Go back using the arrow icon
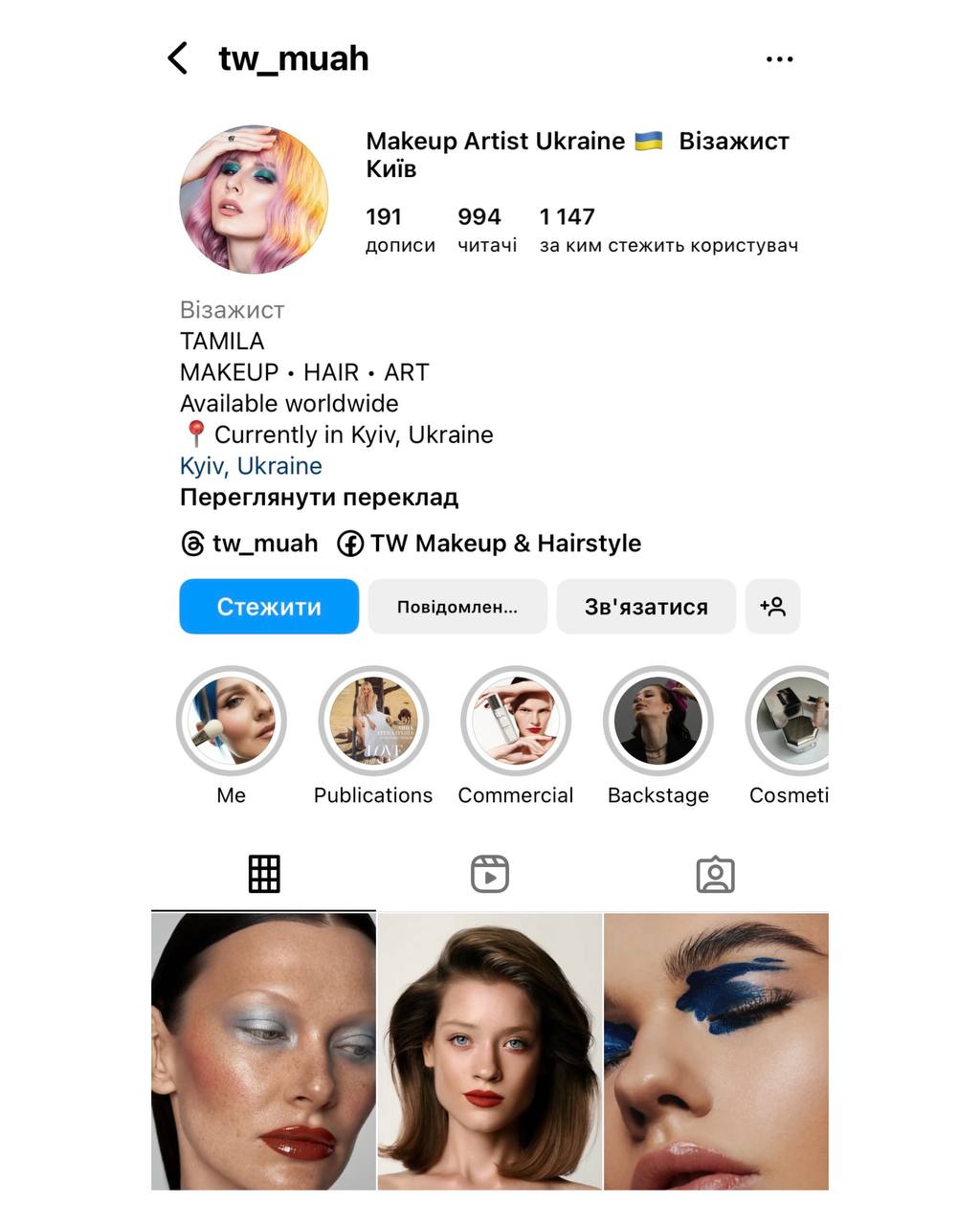 coord(178,58)
